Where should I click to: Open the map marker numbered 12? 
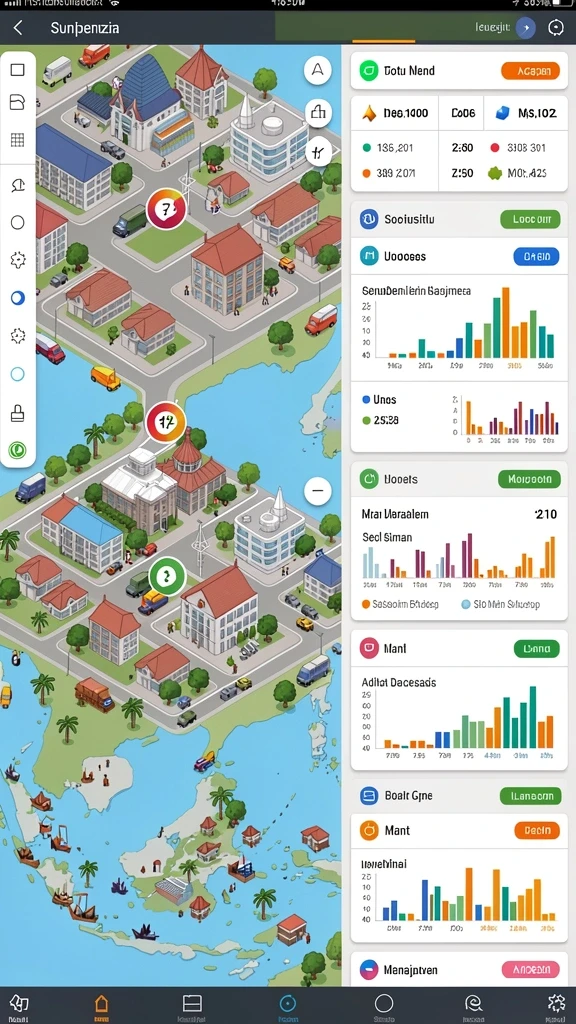tap(166, 422)
